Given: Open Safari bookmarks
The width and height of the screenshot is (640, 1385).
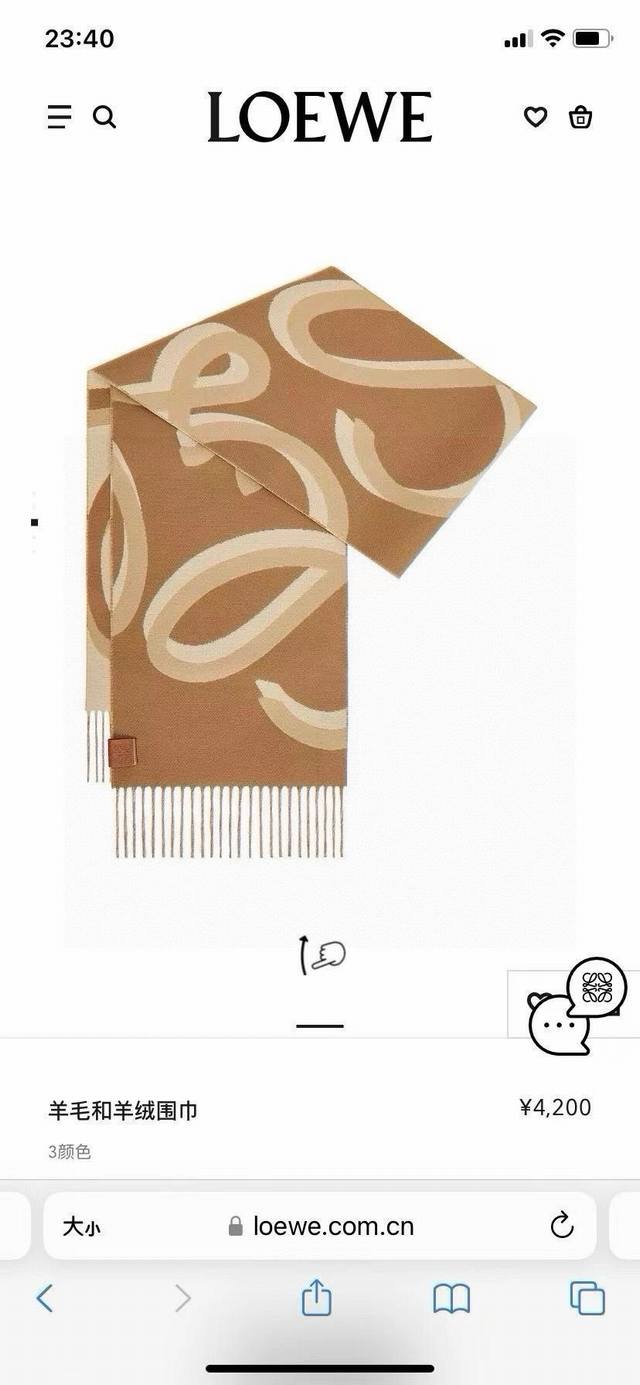Looking at the screenshot, I should click(x=451, y=1298).
